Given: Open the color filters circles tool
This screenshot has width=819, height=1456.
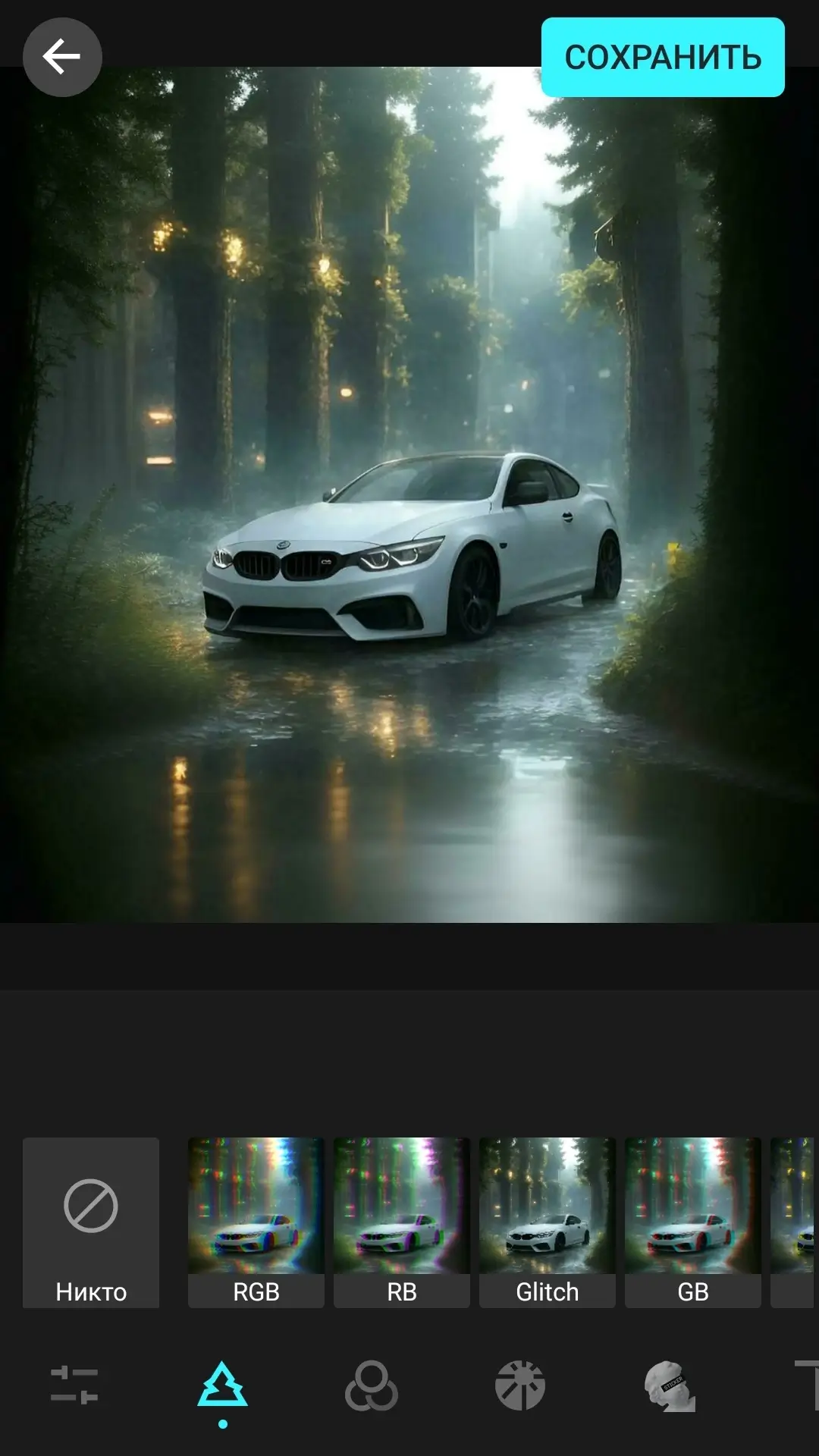Looking at the screenshot, I should point(372,1385).
